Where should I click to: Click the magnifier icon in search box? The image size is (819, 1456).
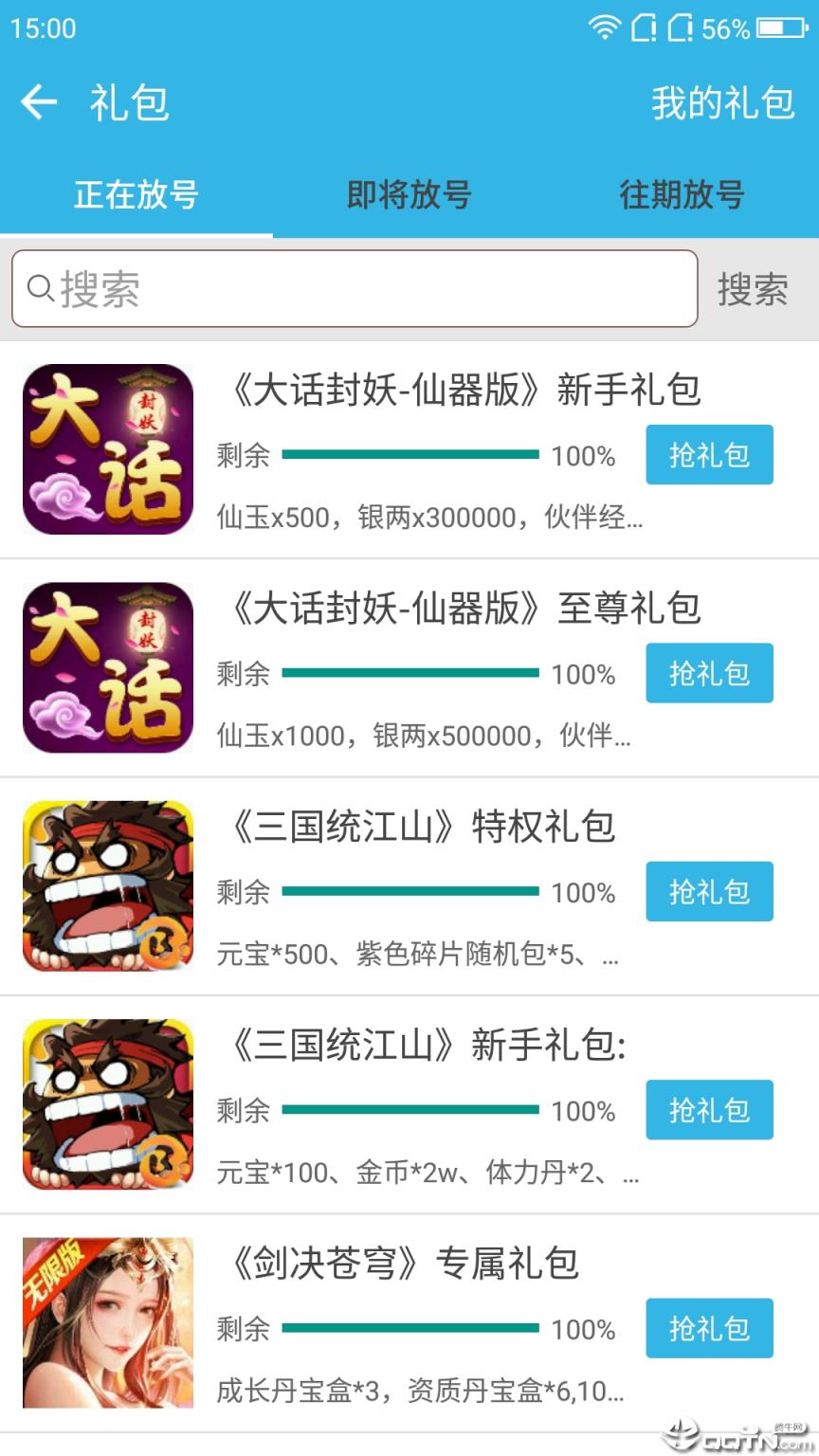[38, 287]
